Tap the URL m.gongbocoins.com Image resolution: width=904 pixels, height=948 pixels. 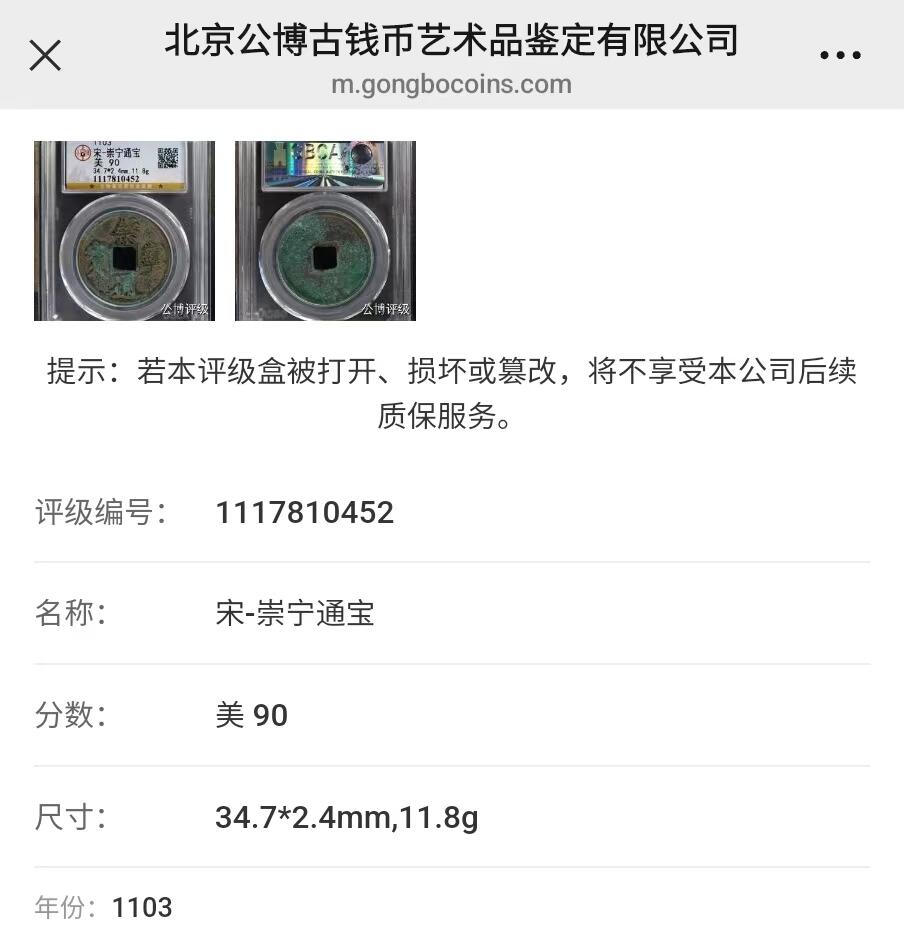pyautogui.click(x=452, y=84)
